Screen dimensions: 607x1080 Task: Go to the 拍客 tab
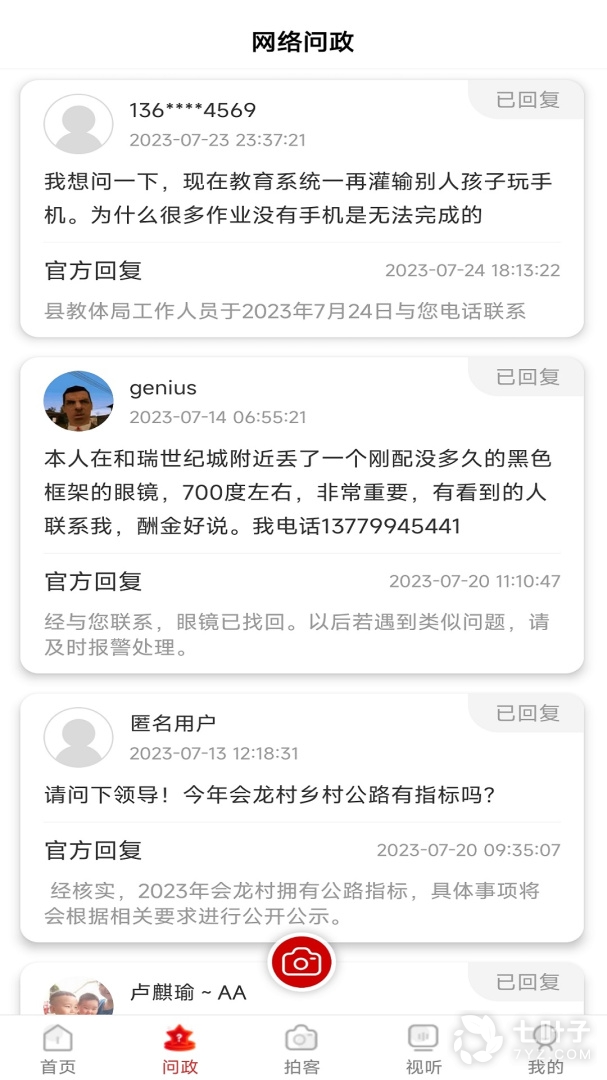point(301,1049)
